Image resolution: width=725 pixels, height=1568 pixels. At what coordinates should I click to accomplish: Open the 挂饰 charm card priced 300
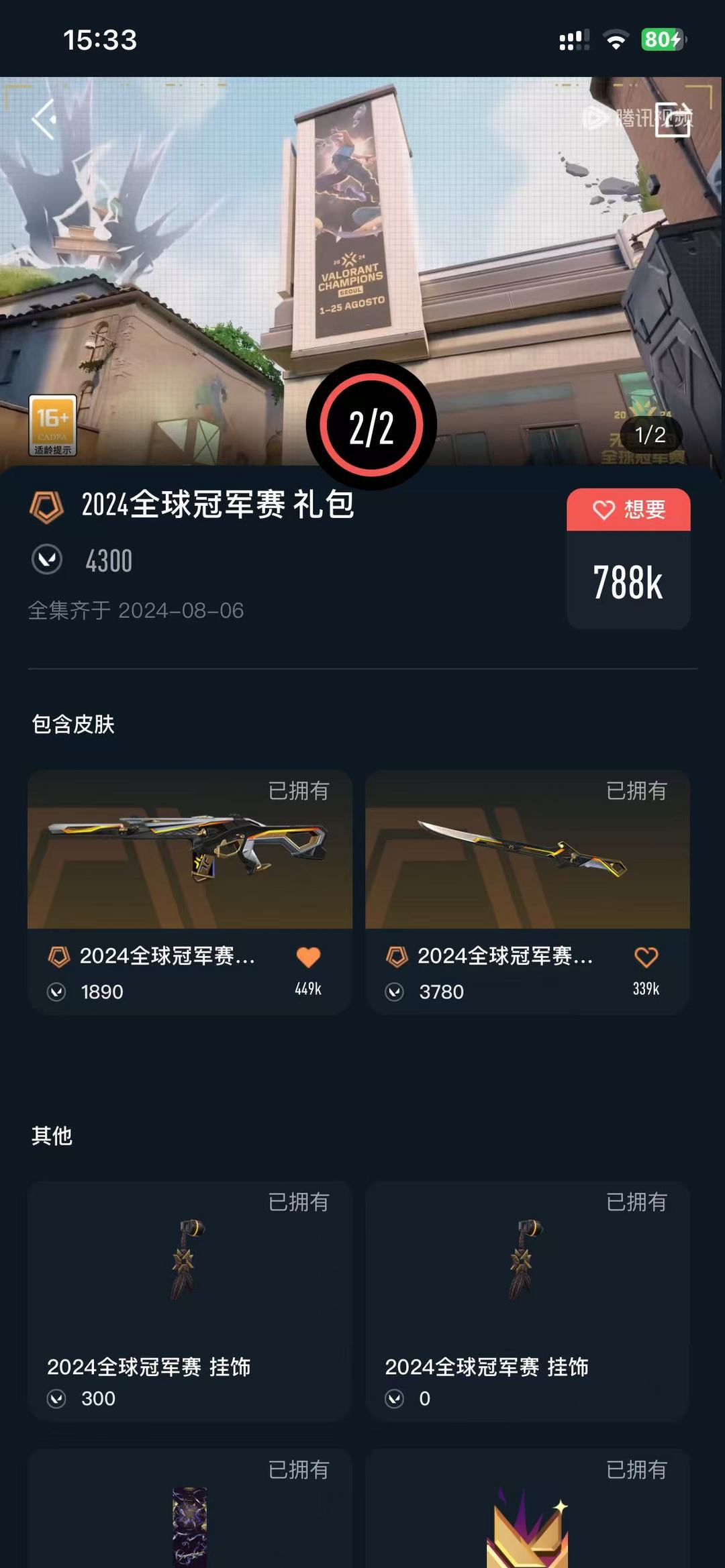[189, 1300]
